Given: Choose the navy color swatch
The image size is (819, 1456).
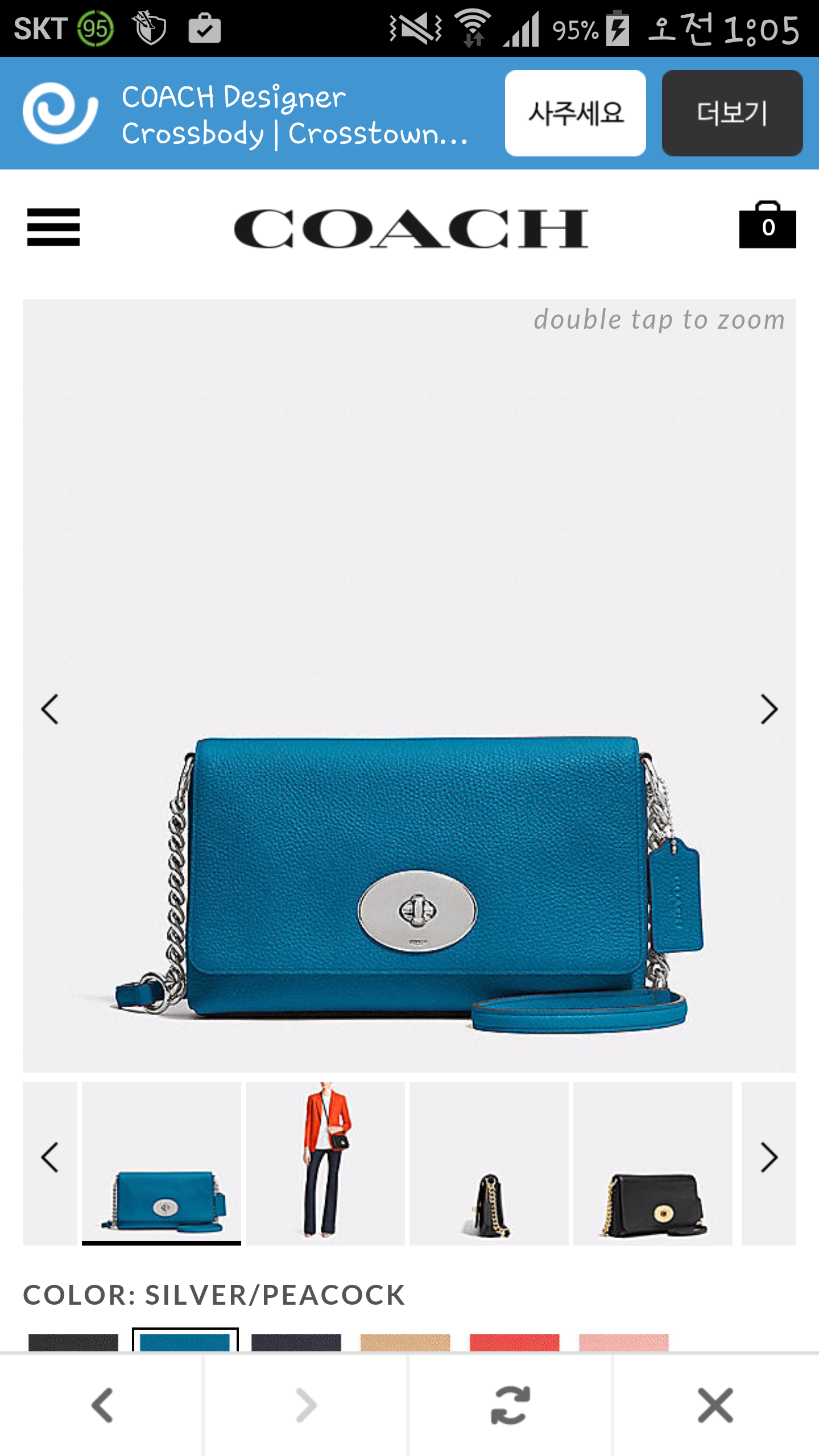Looking at the screenshot, I should click(296, 1342).
